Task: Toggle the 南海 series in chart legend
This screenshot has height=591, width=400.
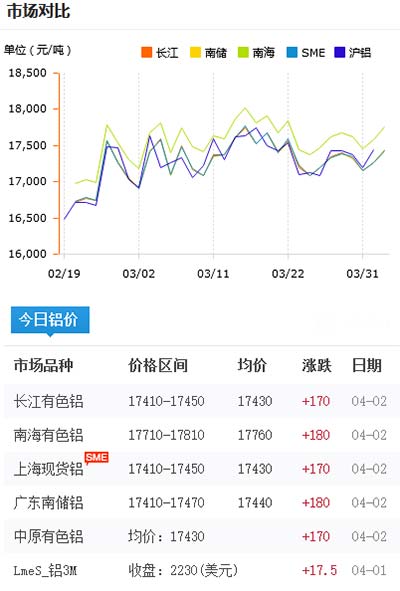Action: tap(256, 52)
